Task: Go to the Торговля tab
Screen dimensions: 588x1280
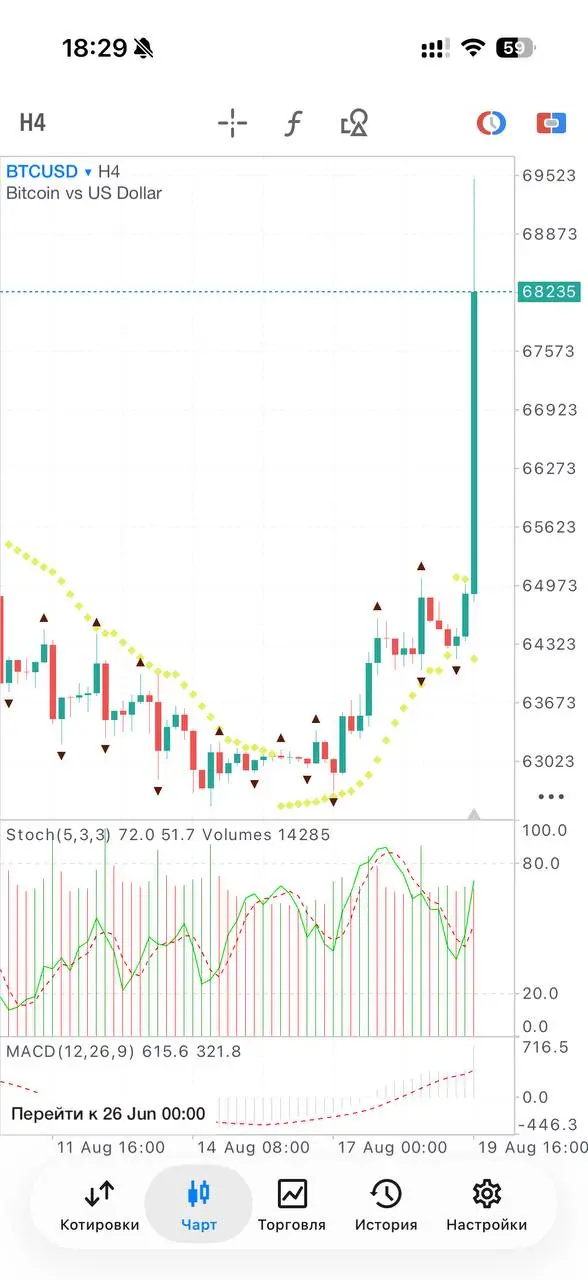Action: [292, 1205]
